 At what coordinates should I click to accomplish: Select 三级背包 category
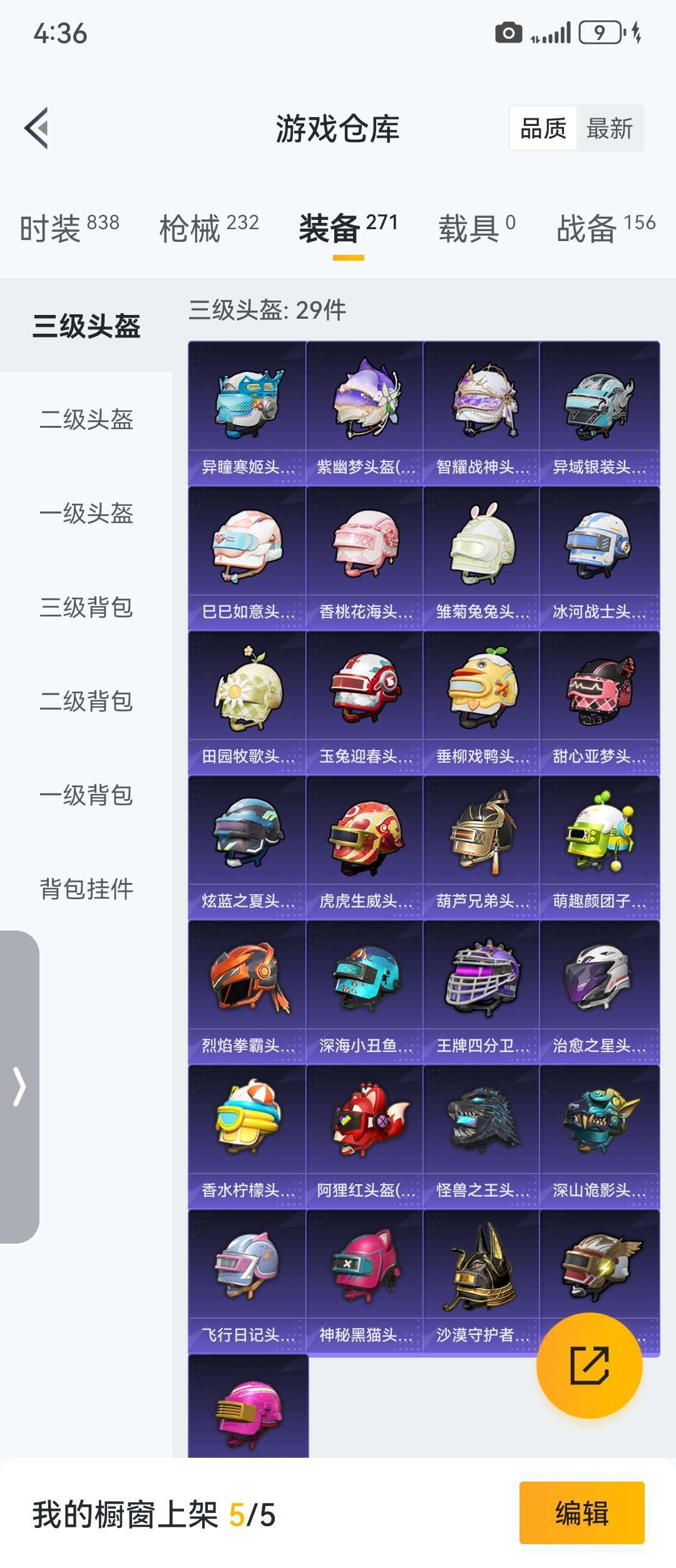point(86,607)
